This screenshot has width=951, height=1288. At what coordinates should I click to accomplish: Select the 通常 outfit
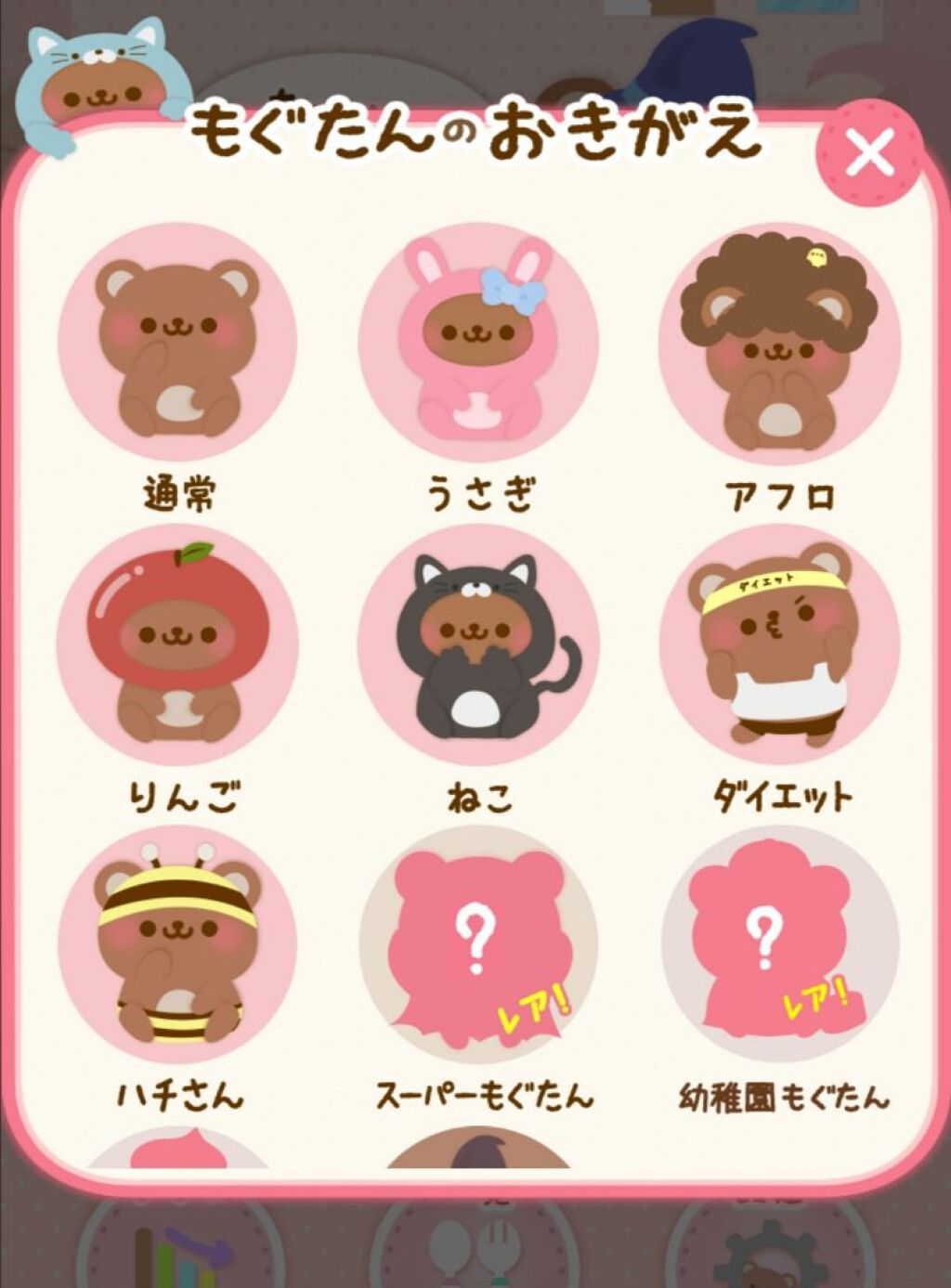[177, 345]
